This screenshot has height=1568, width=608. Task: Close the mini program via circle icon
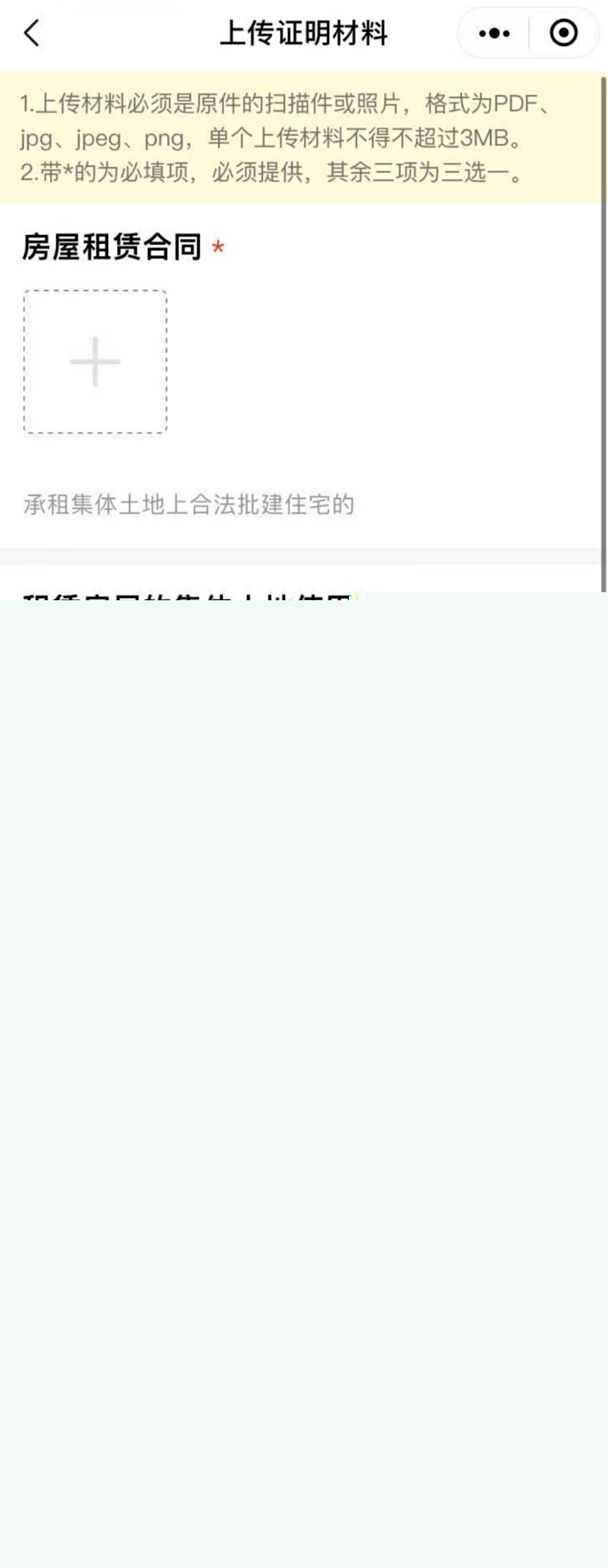(x=563, y=33)
